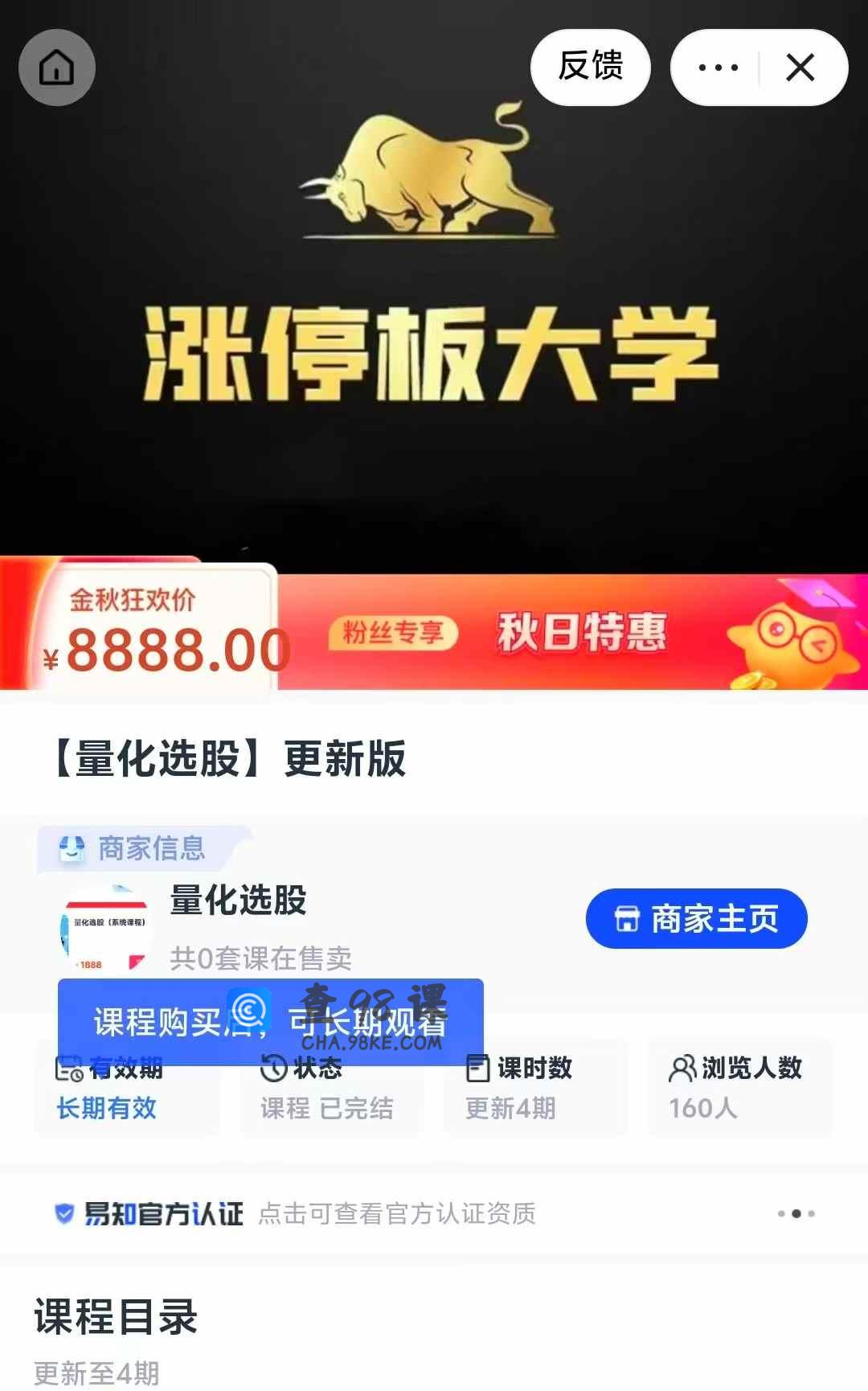Screen dimensions: 868x1391
Task: Close the mini program
Action: point(800,68)
